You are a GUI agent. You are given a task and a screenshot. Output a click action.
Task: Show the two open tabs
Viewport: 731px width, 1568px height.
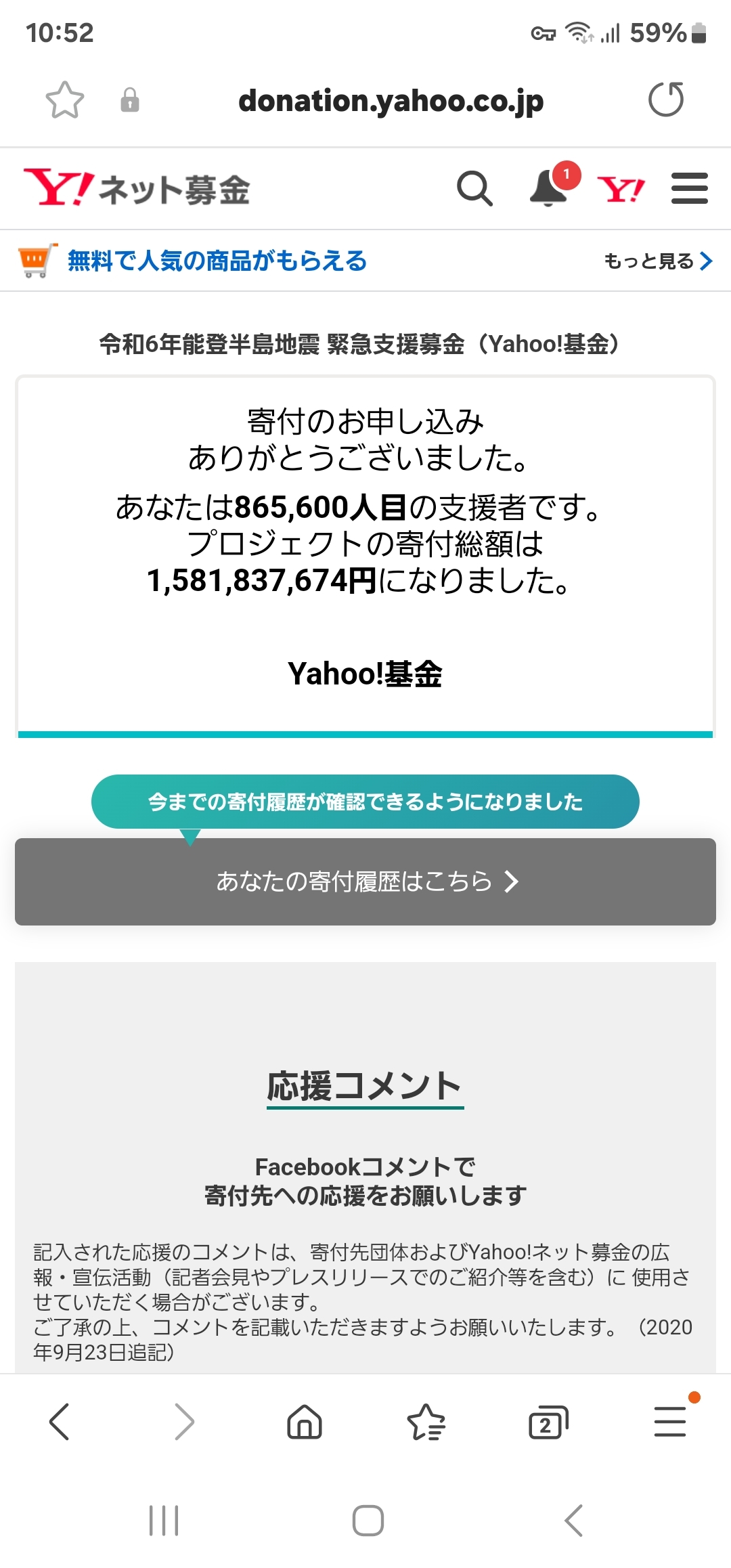click(x=548, y=1422)
